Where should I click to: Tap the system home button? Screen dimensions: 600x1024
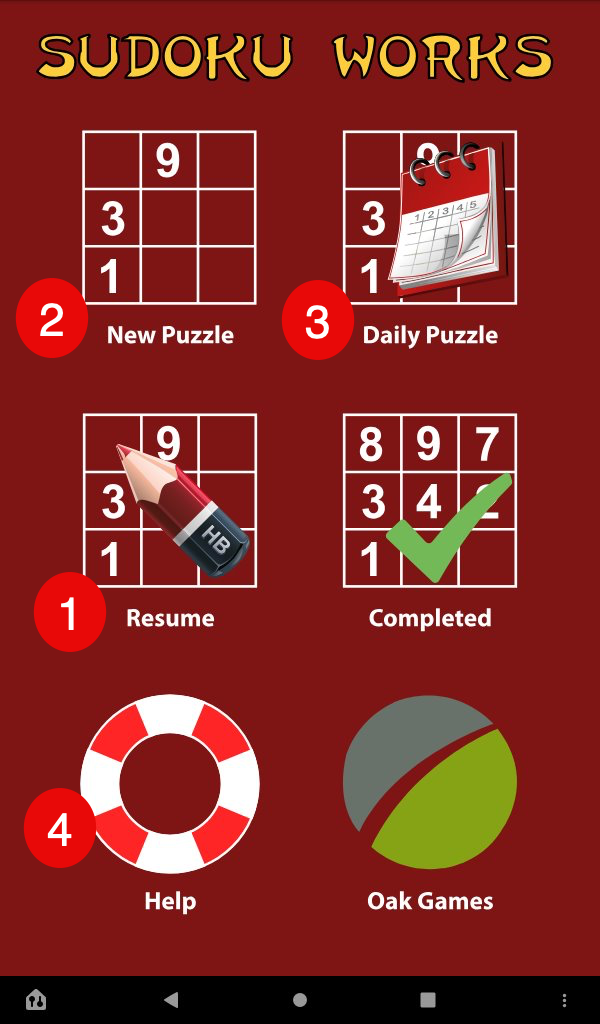point(300,1000)
